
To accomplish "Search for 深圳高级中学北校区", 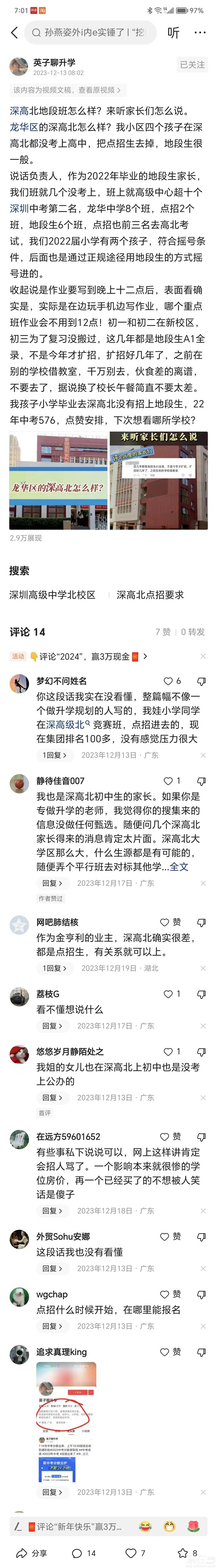I will click(52, 595).
